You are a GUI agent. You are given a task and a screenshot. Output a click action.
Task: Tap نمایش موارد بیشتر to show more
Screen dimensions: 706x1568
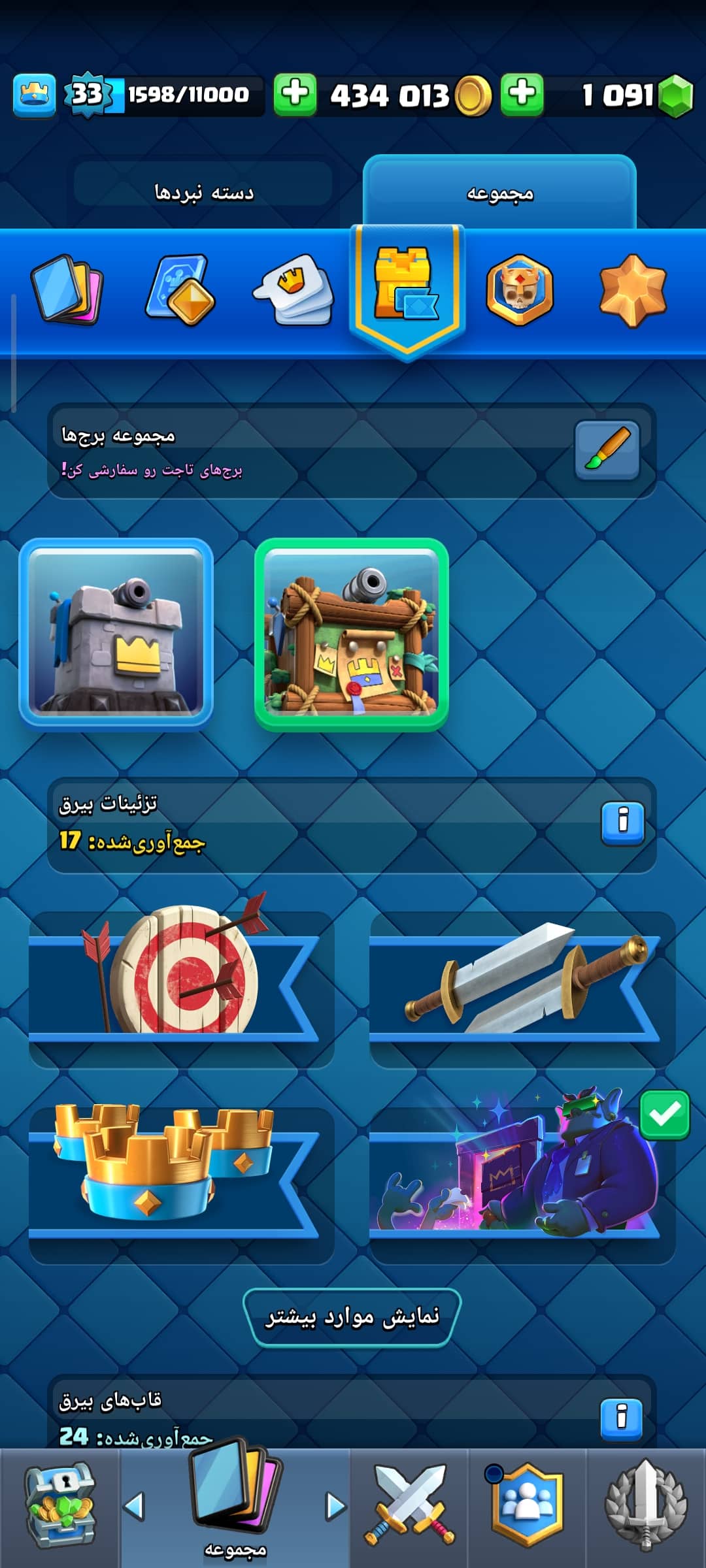[x=352, y=1316]
